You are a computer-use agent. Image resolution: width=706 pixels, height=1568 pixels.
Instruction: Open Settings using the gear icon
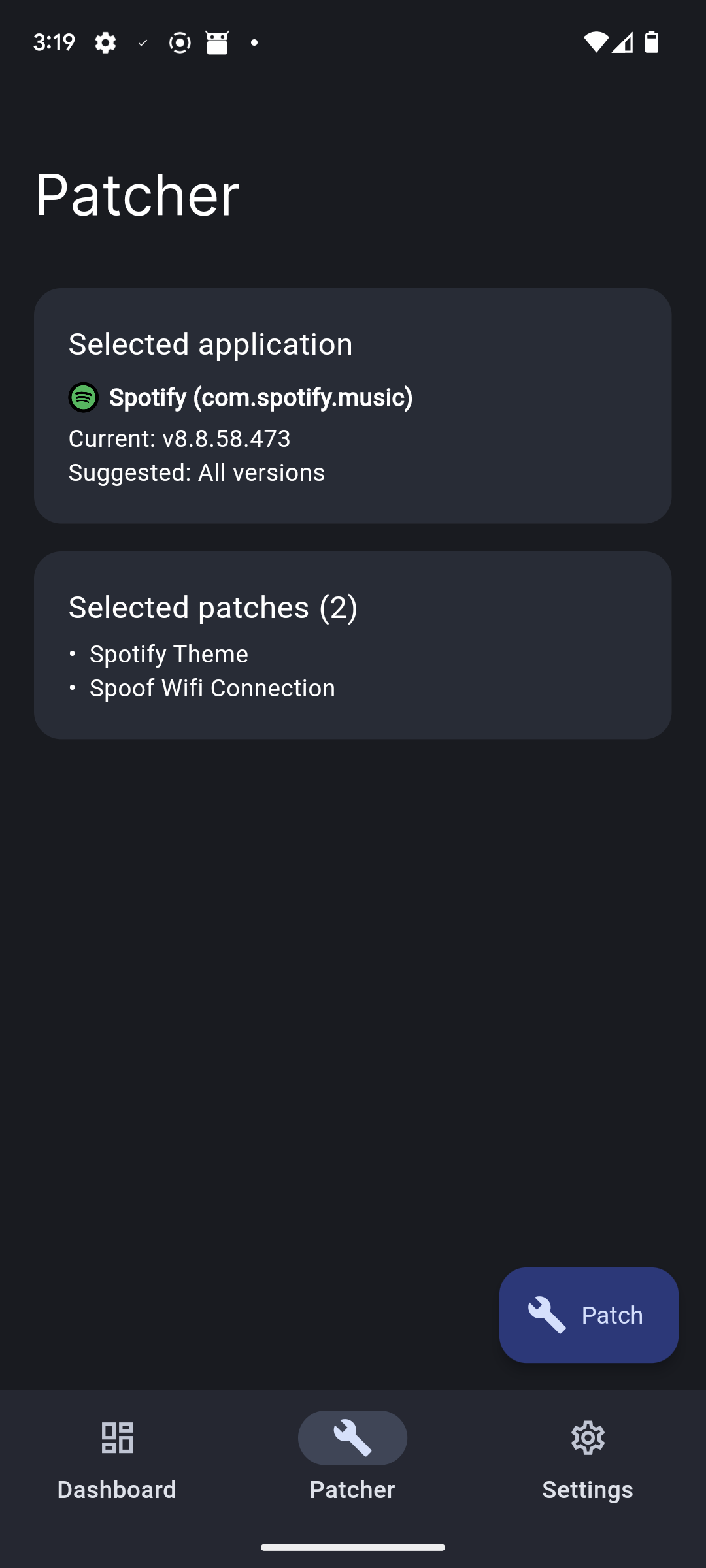point(588,1437)
